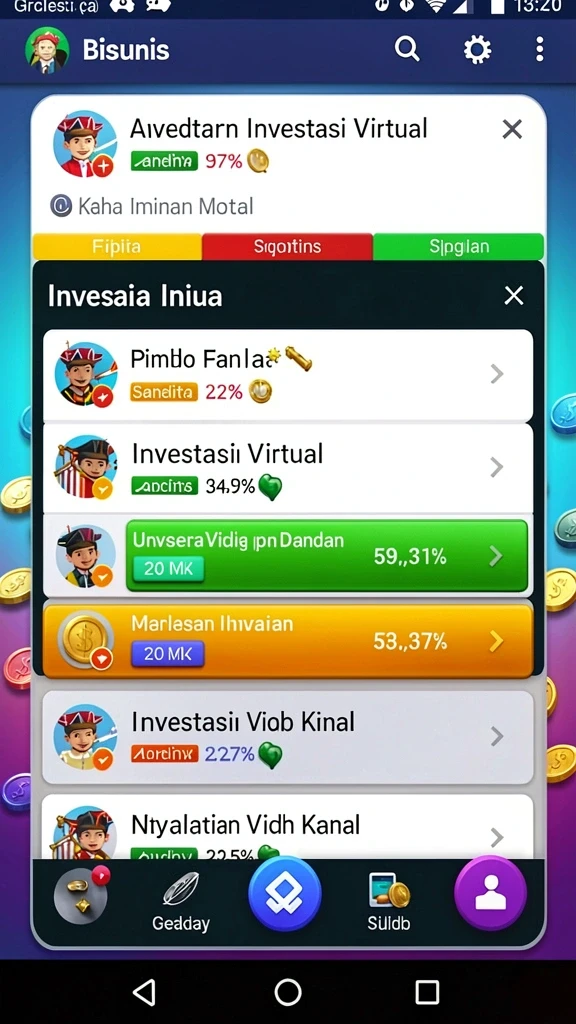576x1024 pixels.
Task: Select the Slpglan tab
Action: tap(458, 247)
